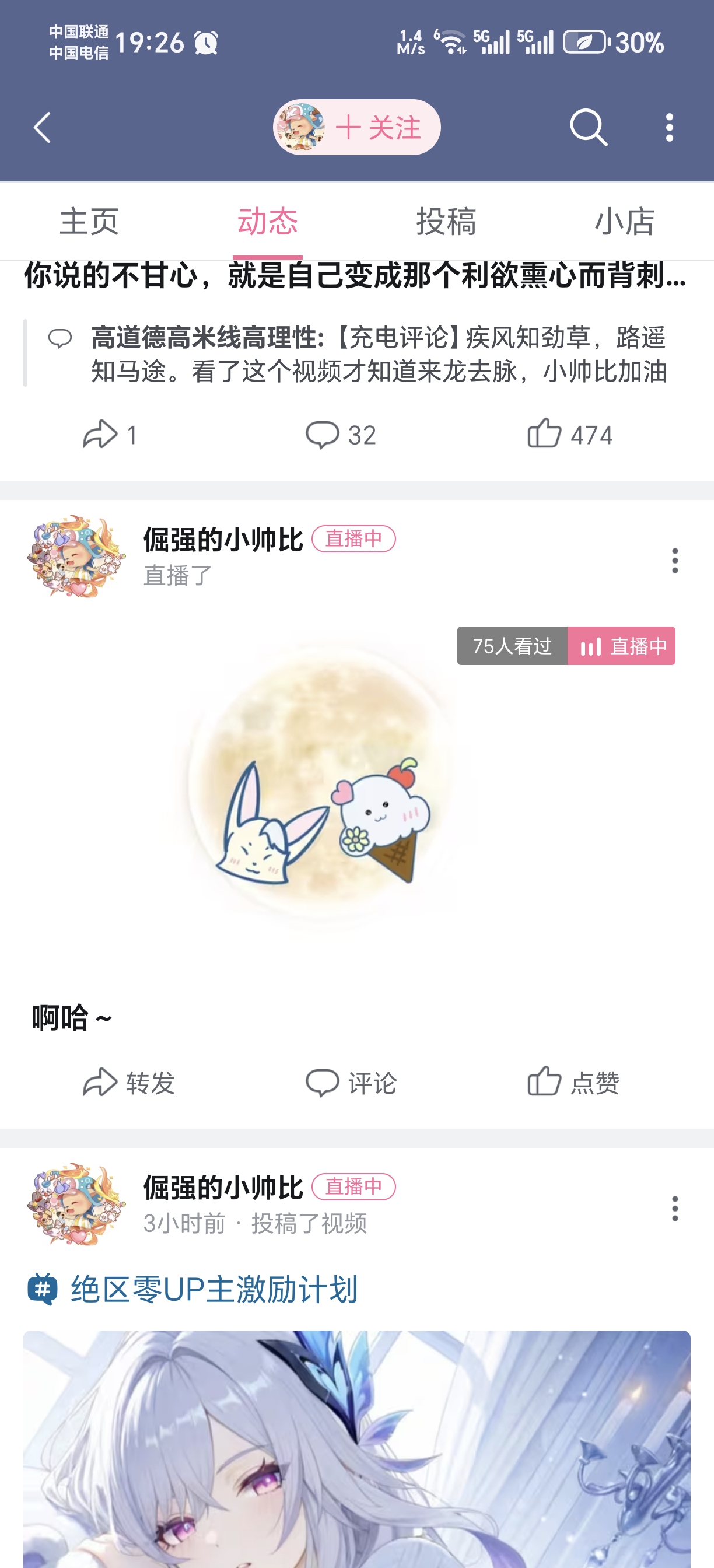Switch to the 投稿 tab
The image size is (714, 1568).
tap(446, 221)
